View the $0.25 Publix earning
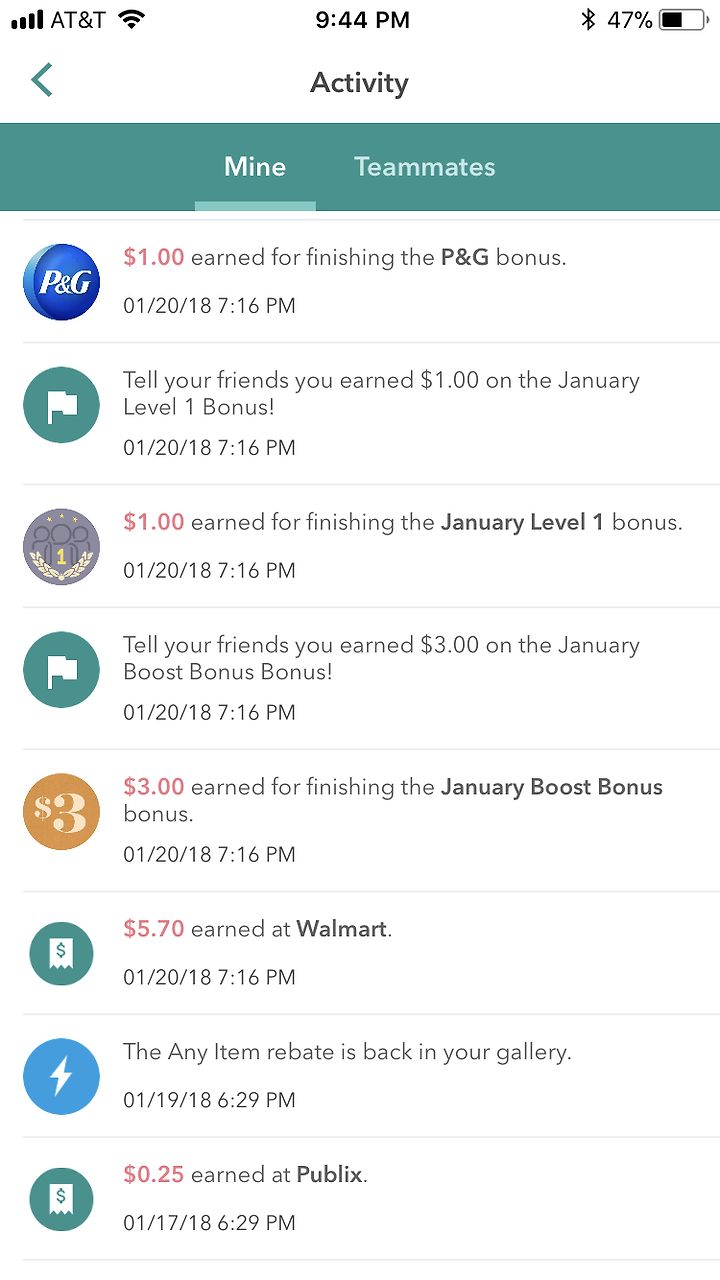Screen dimensions: 720x1280 [360, 1198]
